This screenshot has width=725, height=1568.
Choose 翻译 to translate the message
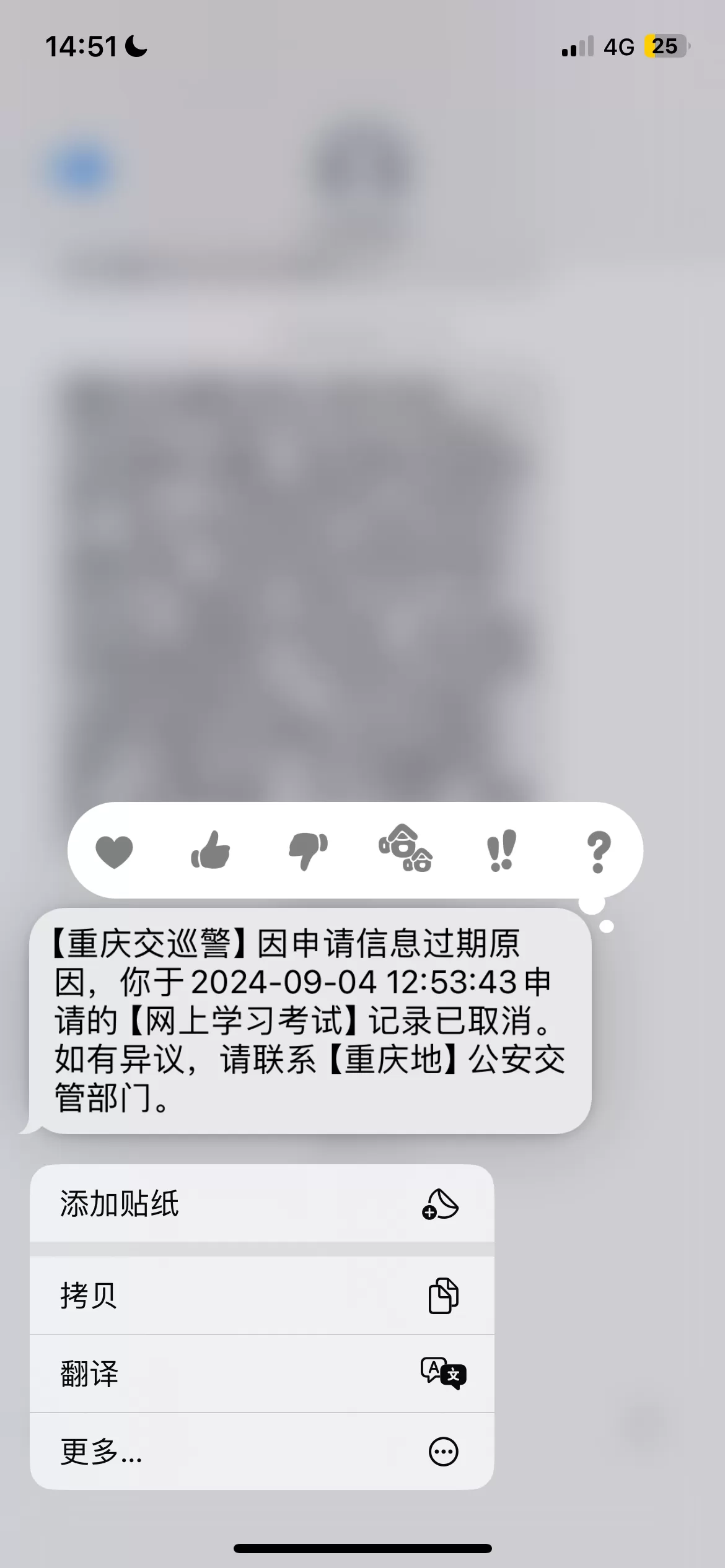[x=262, y=1373]
